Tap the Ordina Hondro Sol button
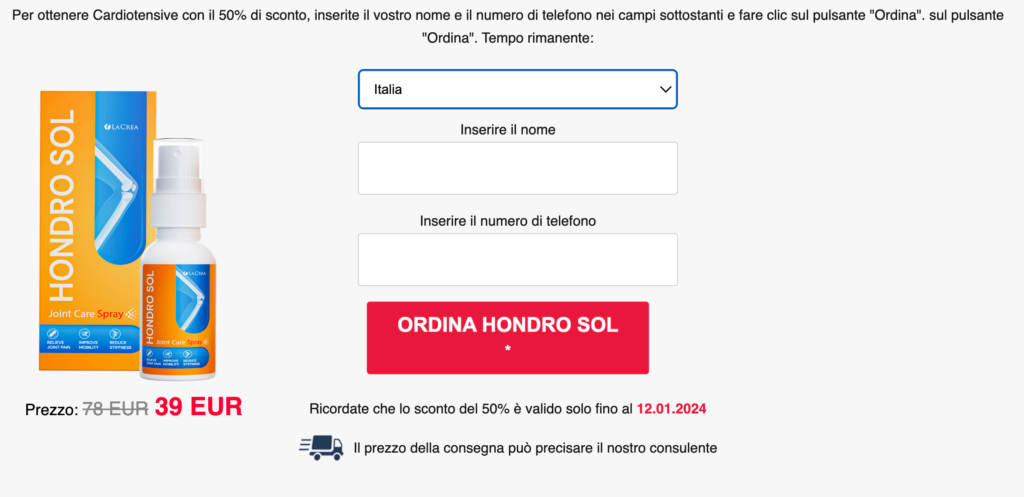 507,337
